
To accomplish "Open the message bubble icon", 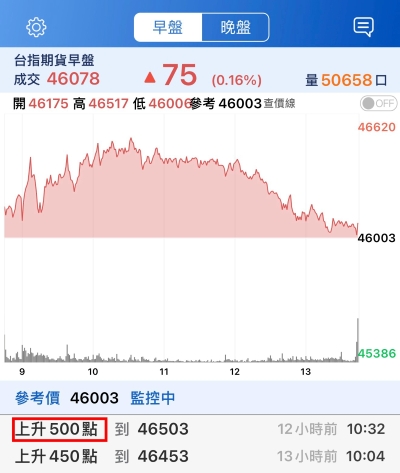I will pyautogui.click(x=363, y=27).
